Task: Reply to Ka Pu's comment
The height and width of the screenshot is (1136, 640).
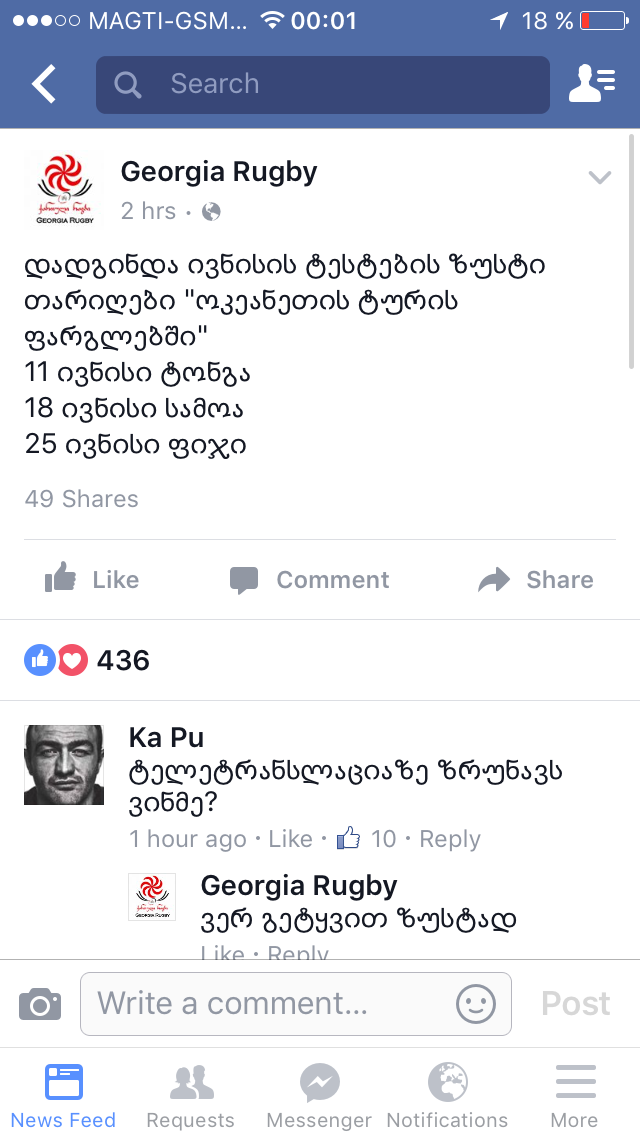Action: (x=449, y=839)
